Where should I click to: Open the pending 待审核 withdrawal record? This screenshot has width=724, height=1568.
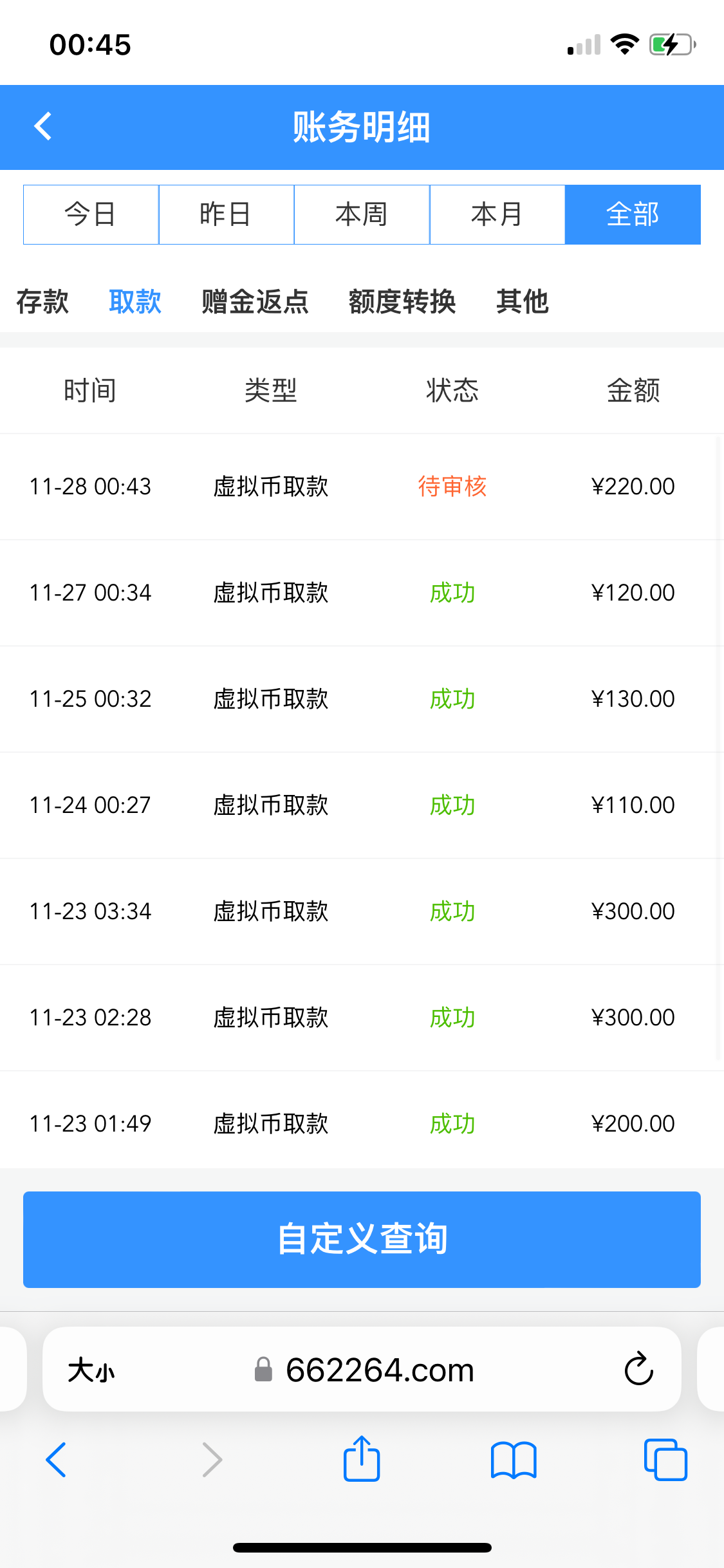(x=362, y=487)
